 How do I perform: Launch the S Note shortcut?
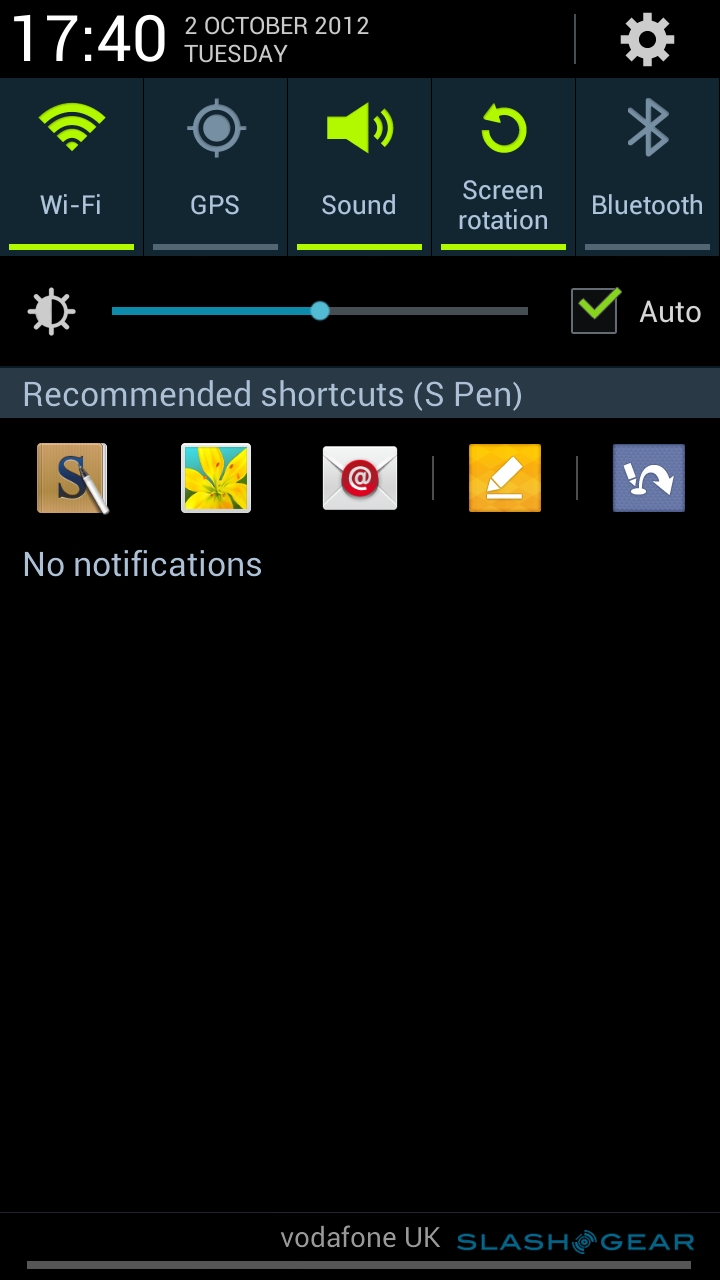(72, 478)
